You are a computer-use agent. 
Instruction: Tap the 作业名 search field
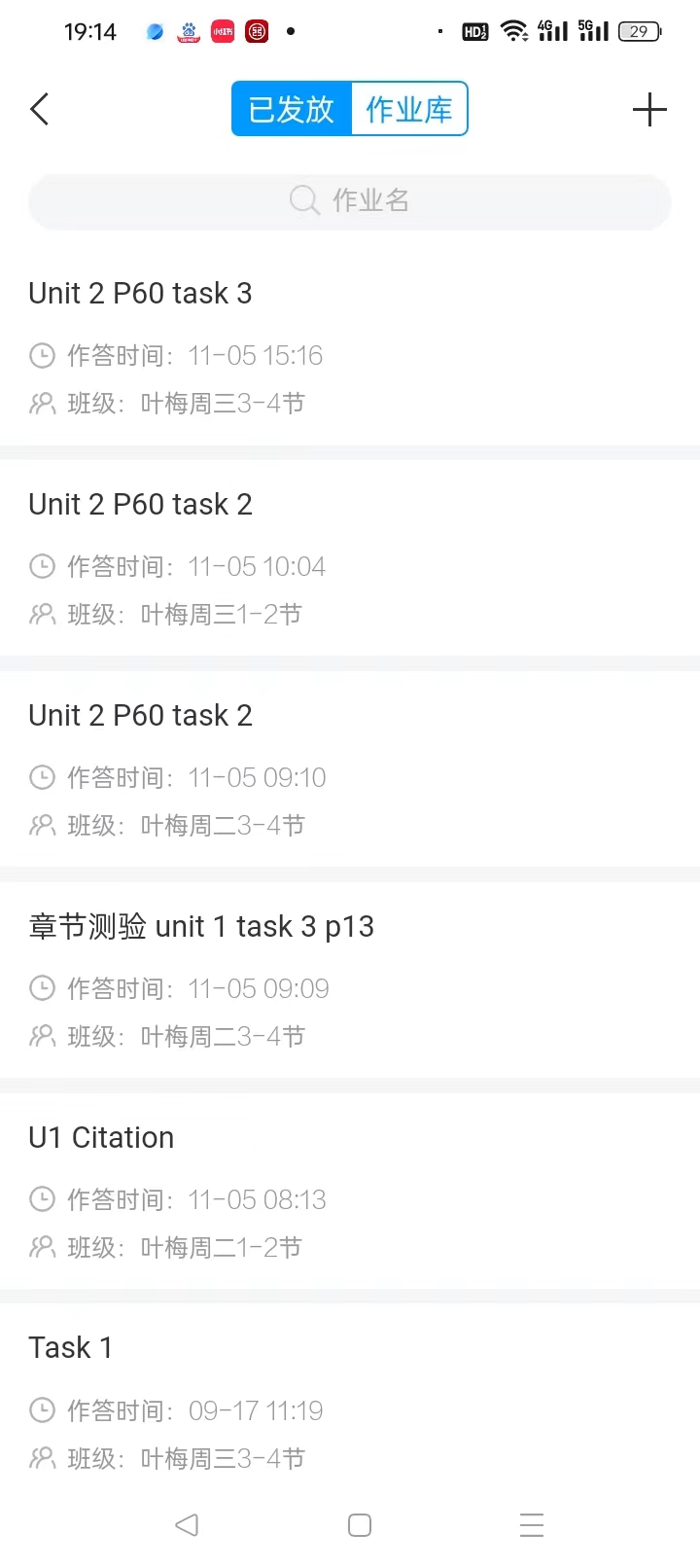(x=350, y=201)
